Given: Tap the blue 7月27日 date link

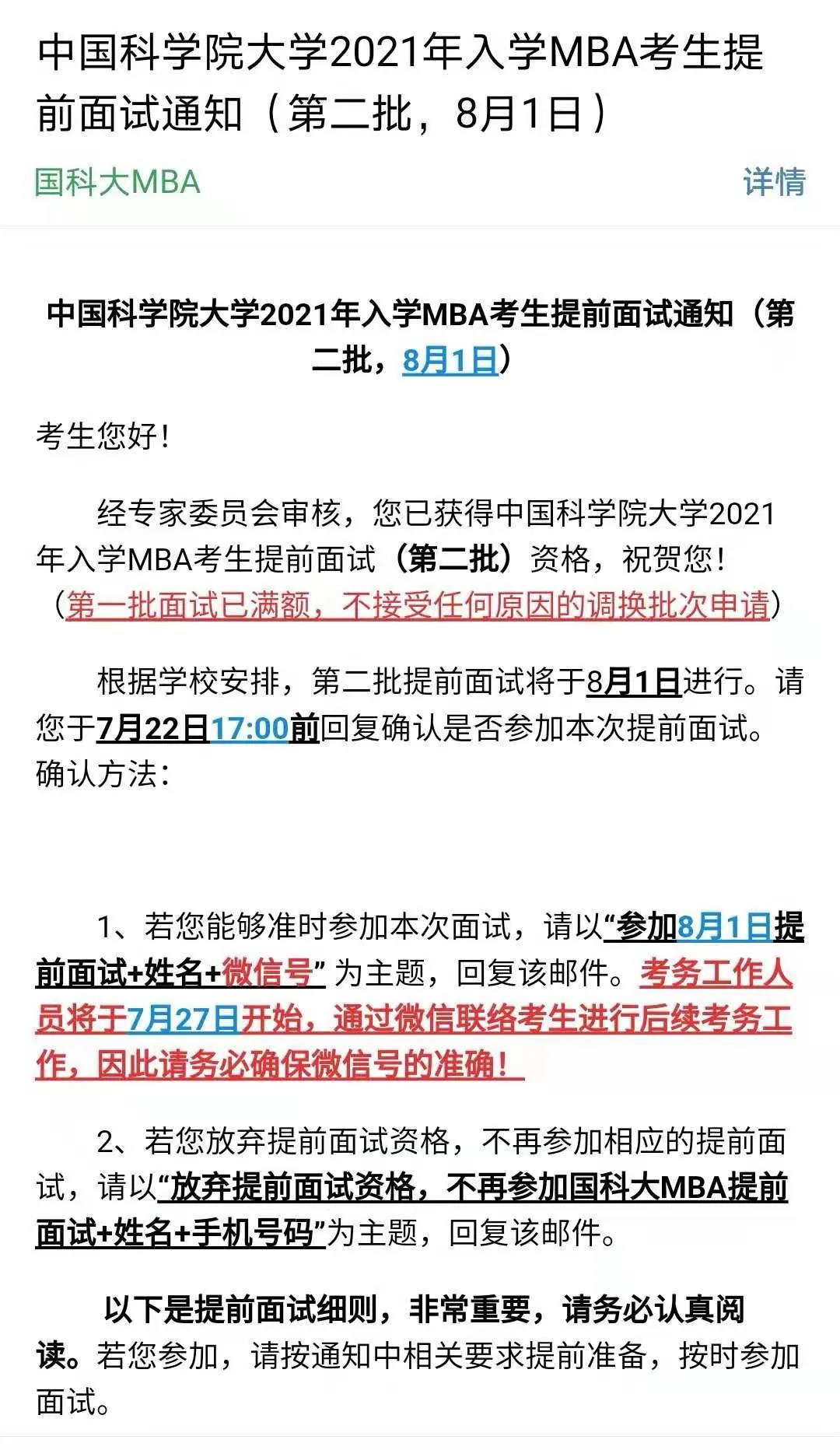Looking at the screenshot, I should tap(184, 1018).
